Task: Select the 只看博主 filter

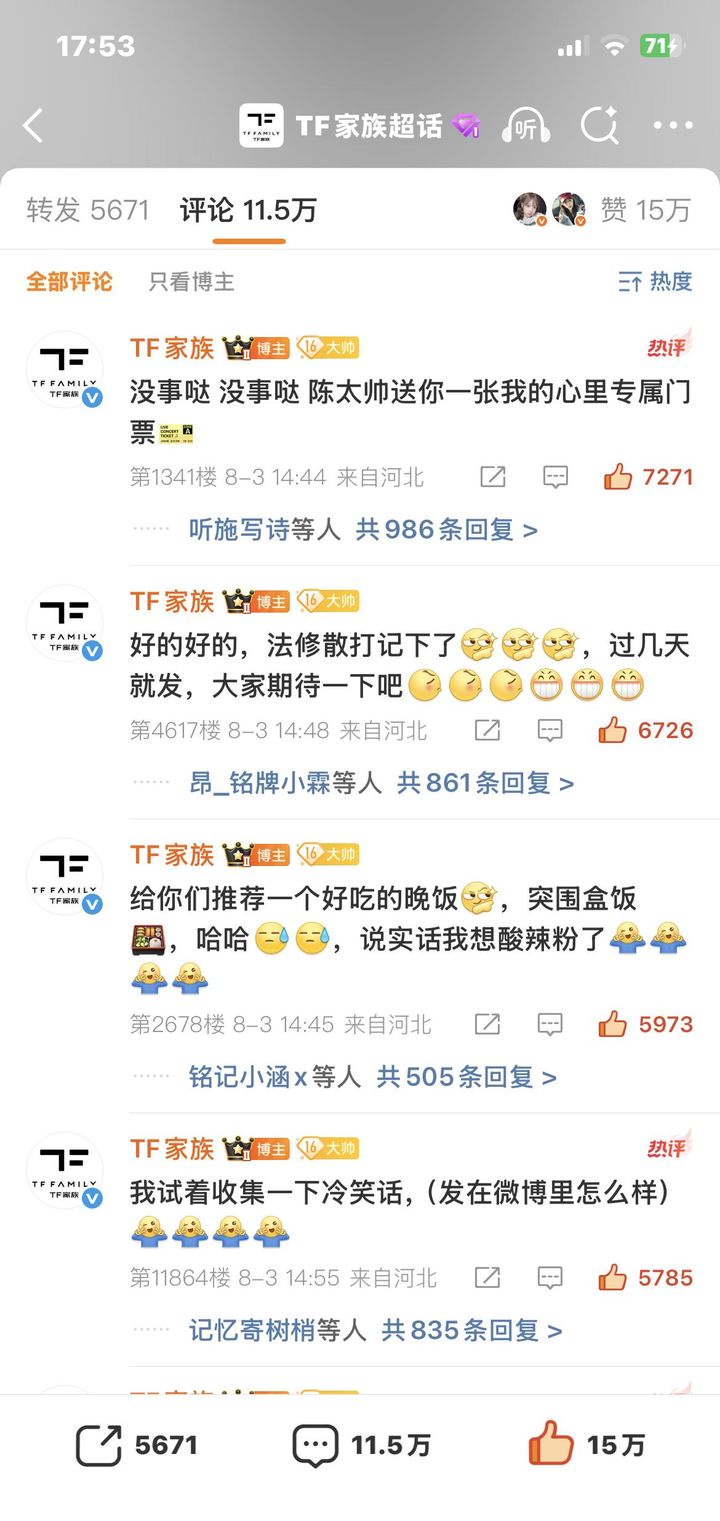Action: pyautogui.click(x=192, y=282)
